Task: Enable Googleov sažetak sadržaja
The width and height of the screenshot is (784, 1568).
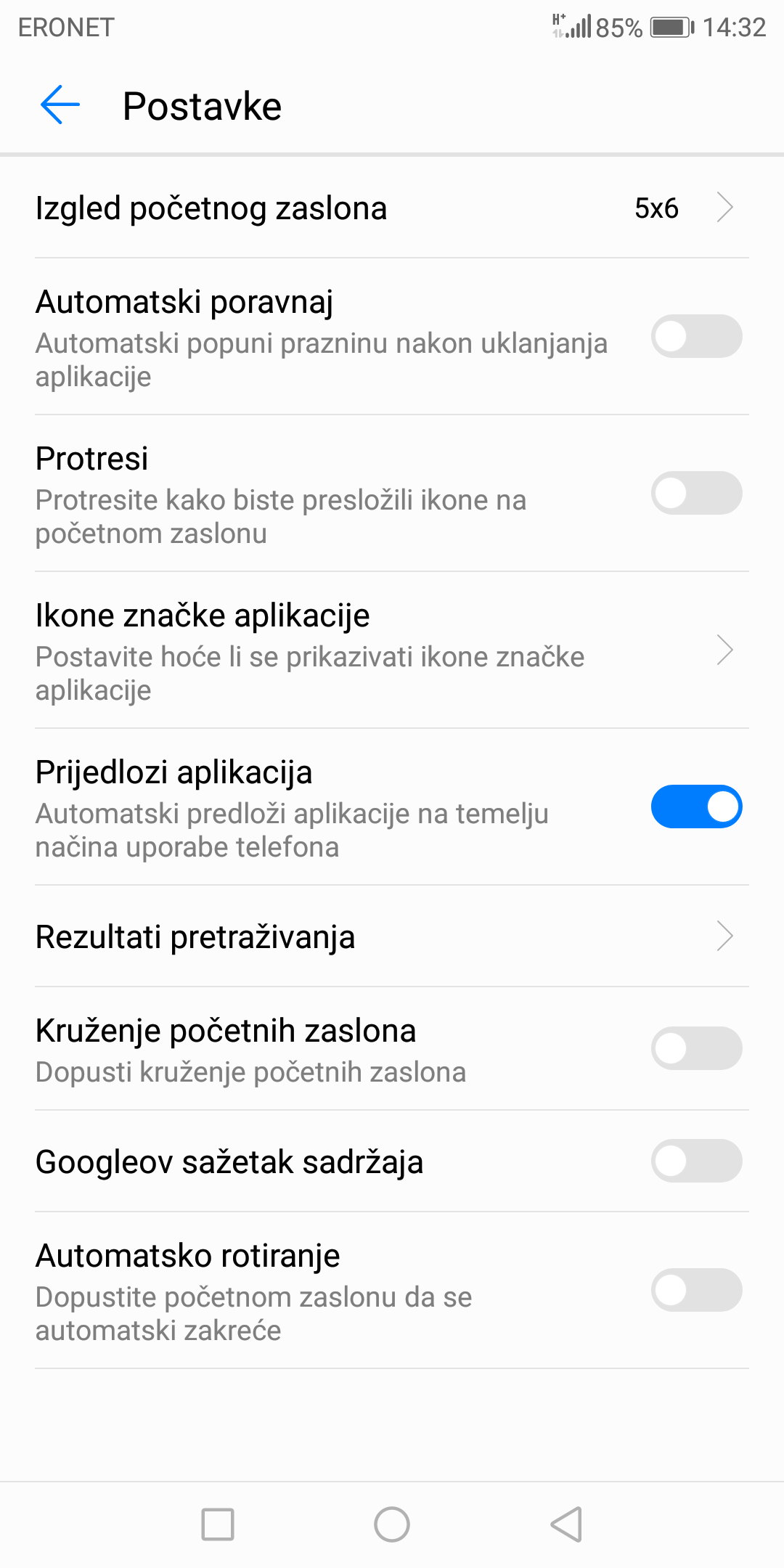Action: coord(695,1161)
